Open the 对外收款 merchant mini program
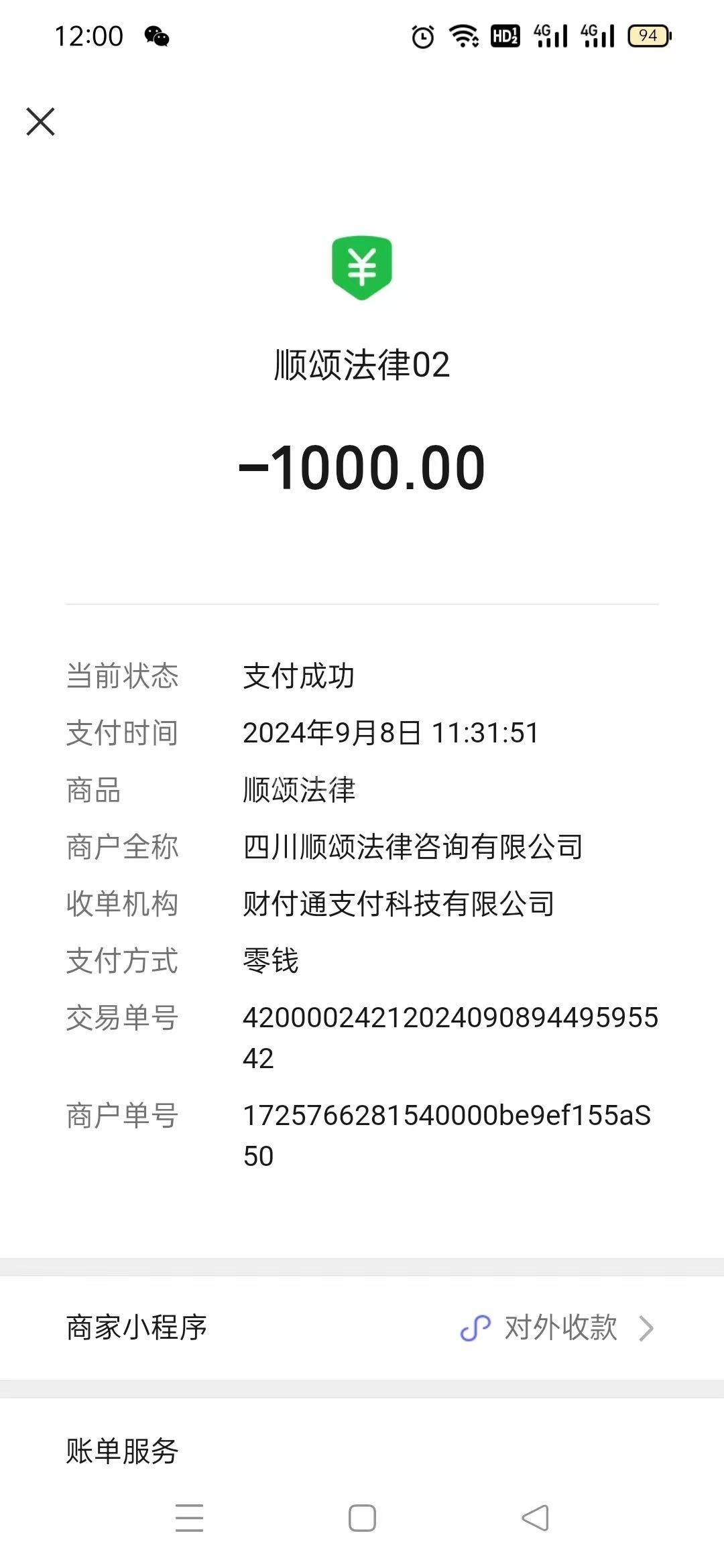The width and height of the screenshot is (724, 1568). pos(558,1327)
